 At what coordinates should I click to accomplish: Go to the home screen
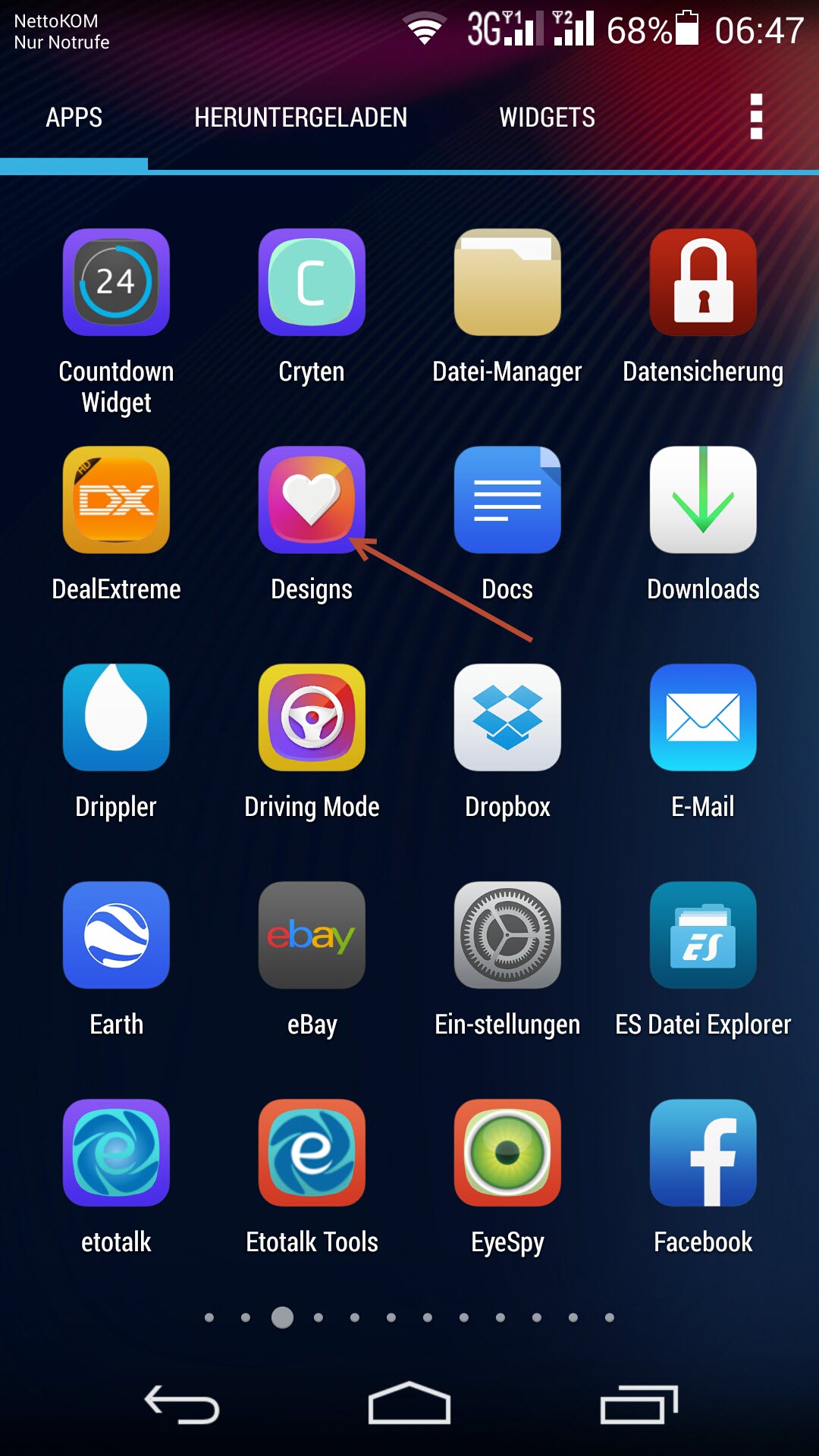pos(409,1404)
